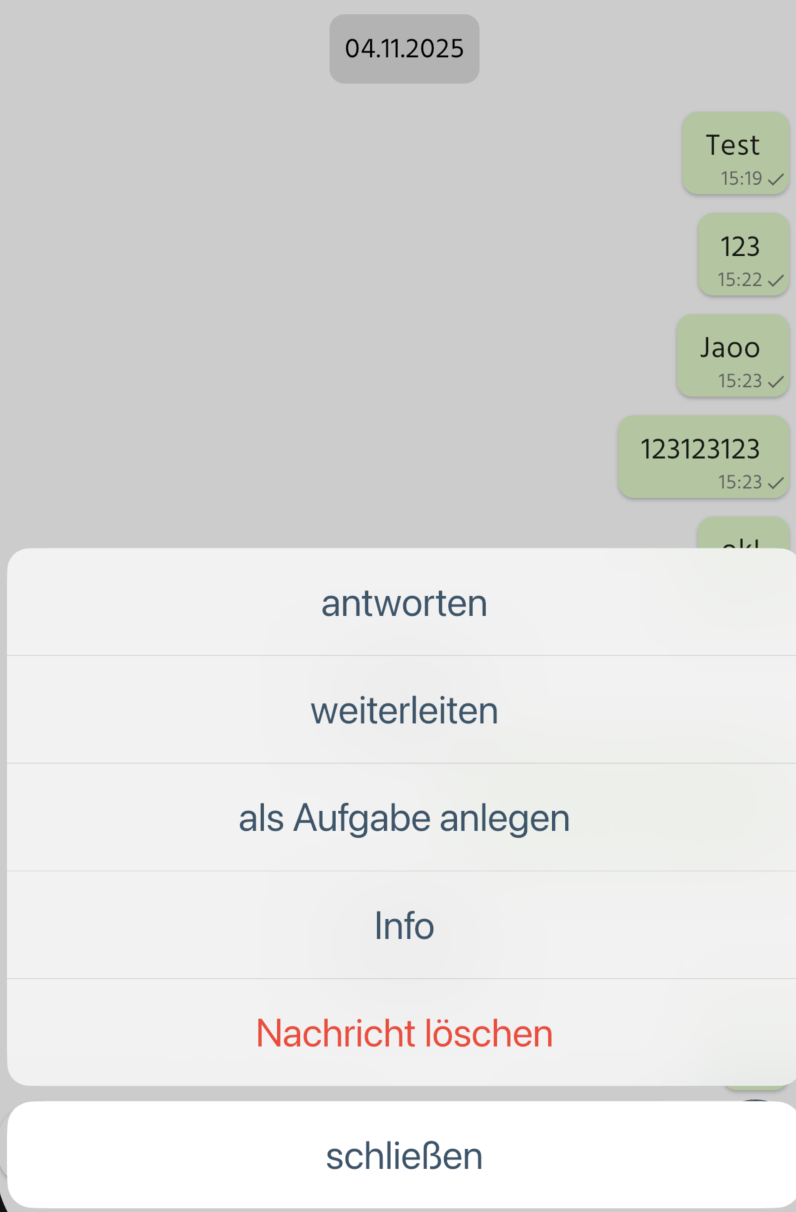This screenshot has height=1212, width=796.
Task: Tap als Aufgabe anlegen option
Action: [403, 818]
